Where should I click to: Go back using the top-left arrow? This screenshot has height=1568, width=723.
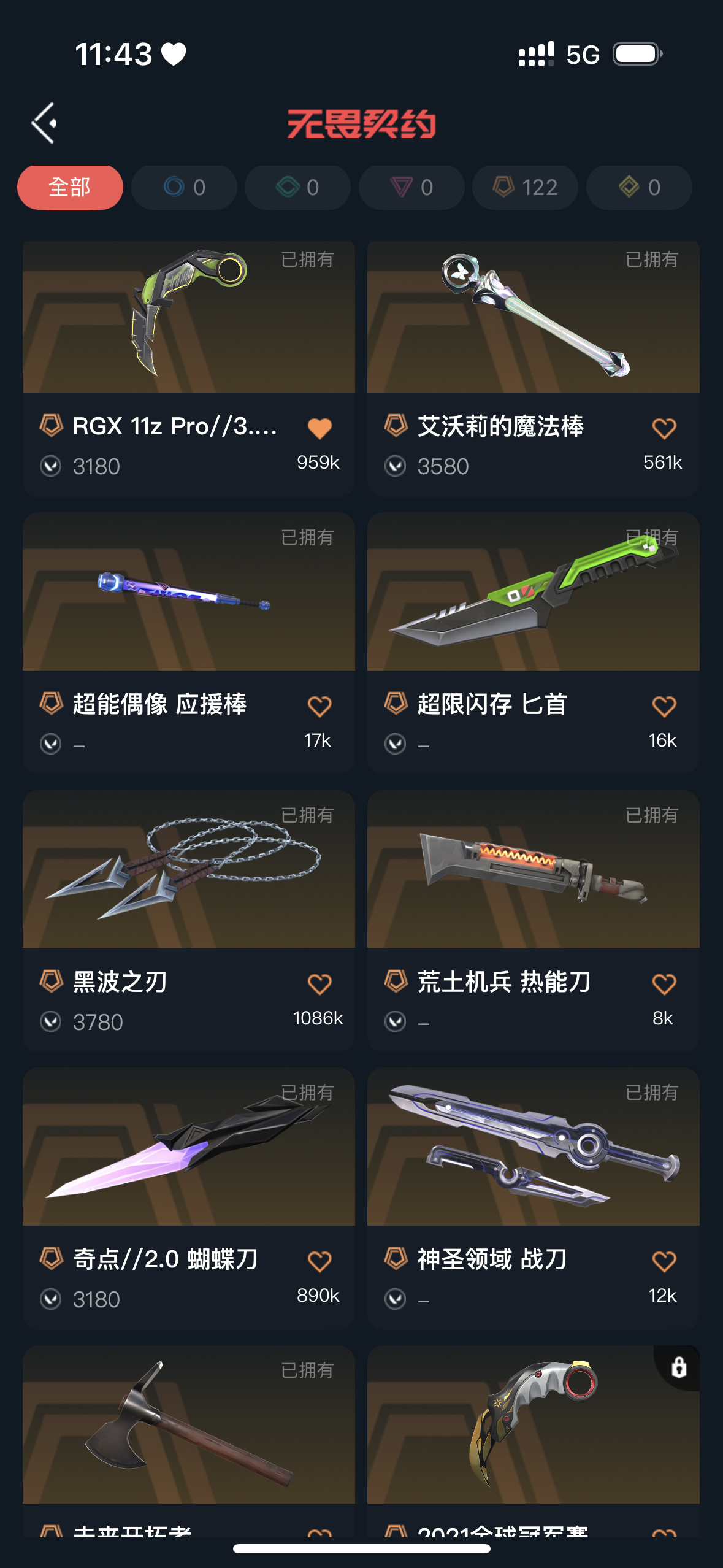(x=44, y=123)
